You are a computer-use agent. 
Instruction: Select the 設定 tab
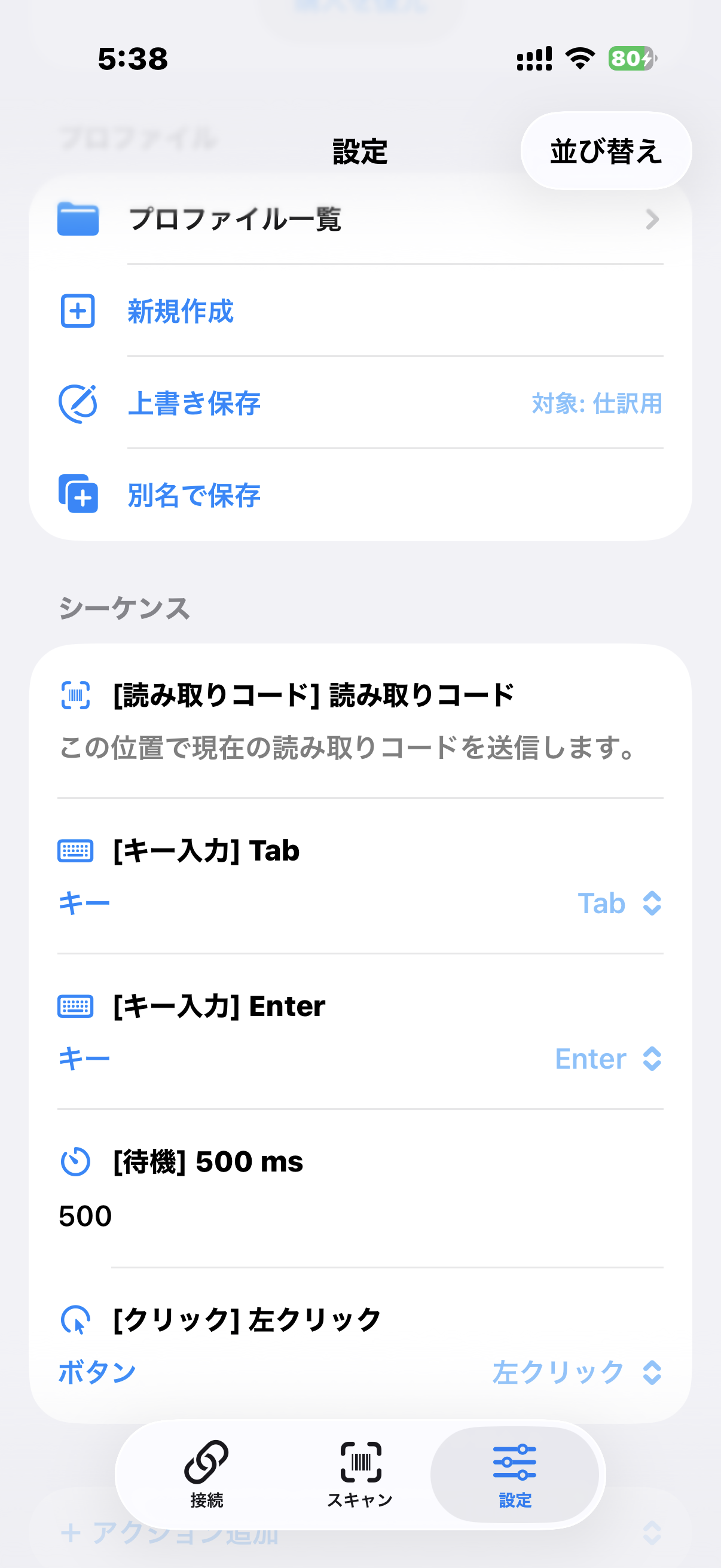(515, 1473)
